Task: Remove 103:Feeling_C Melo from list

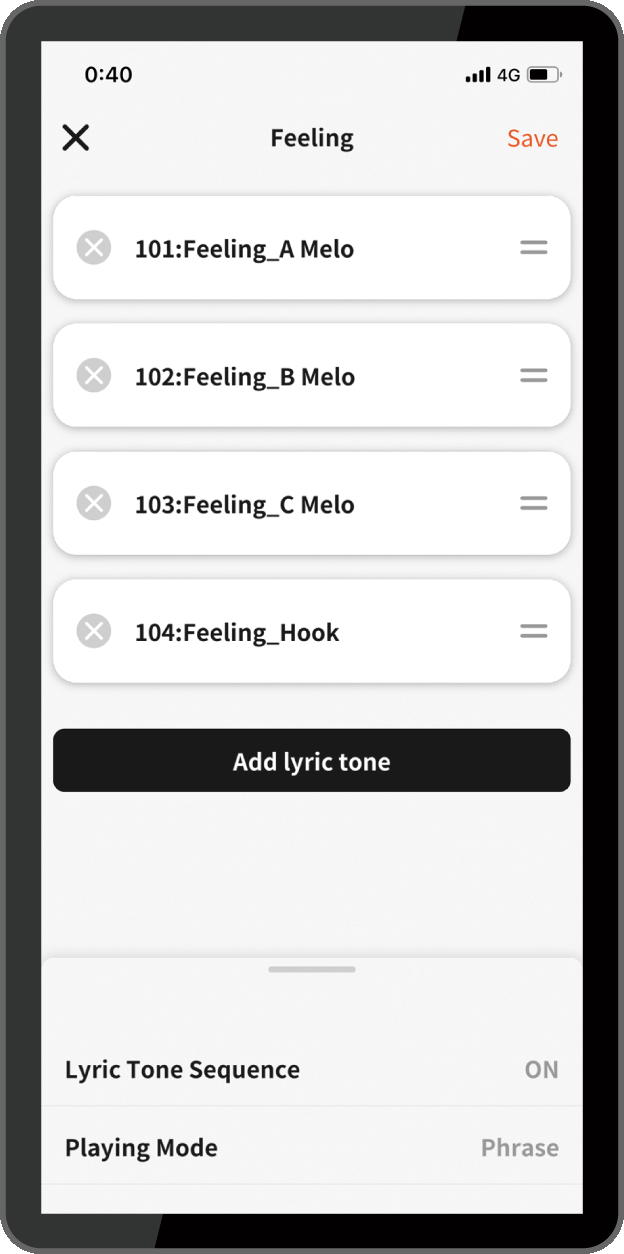Action: click(x=94, y=503)
